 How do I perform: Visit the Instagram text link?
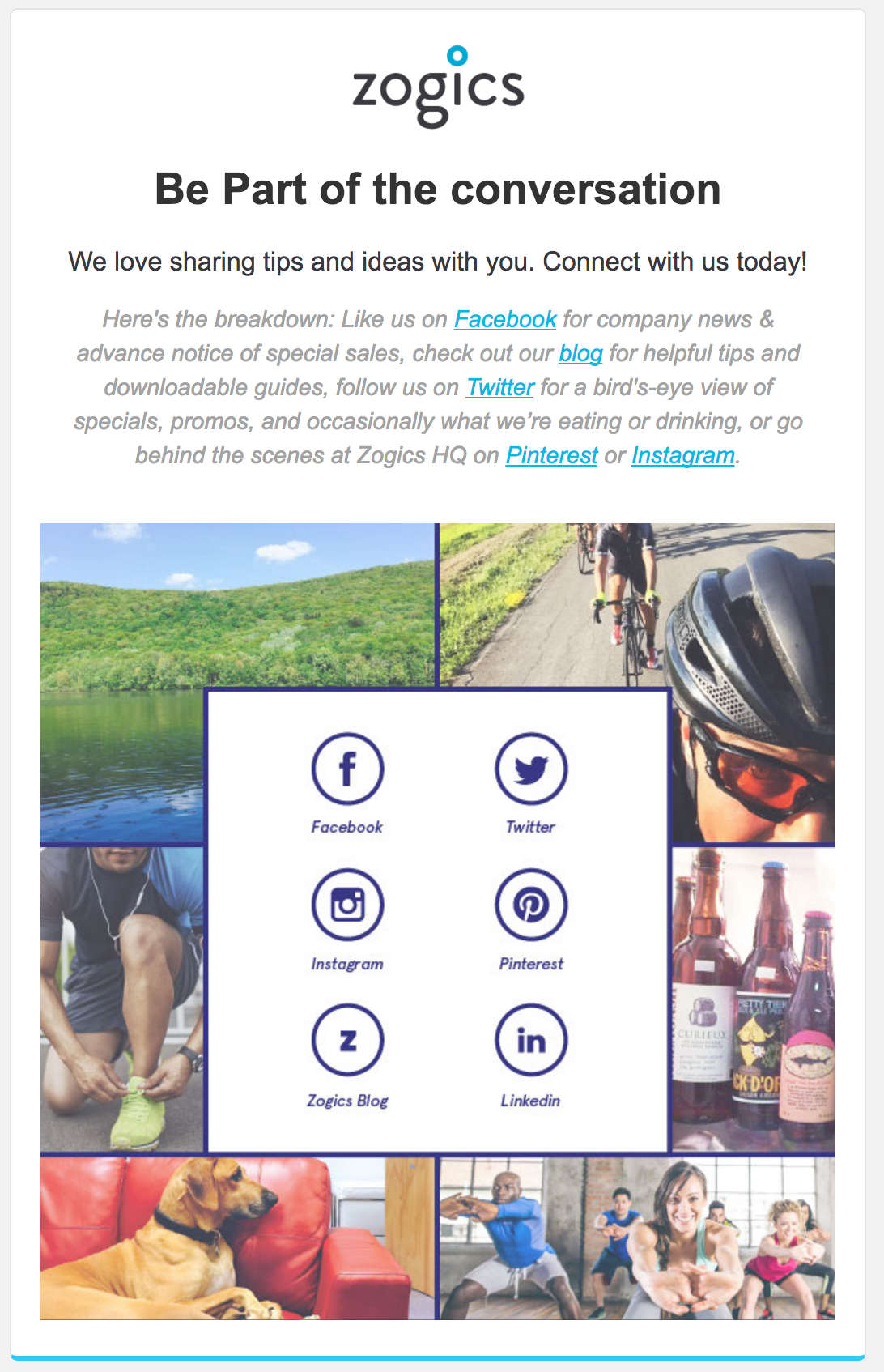tap(682, 455)
